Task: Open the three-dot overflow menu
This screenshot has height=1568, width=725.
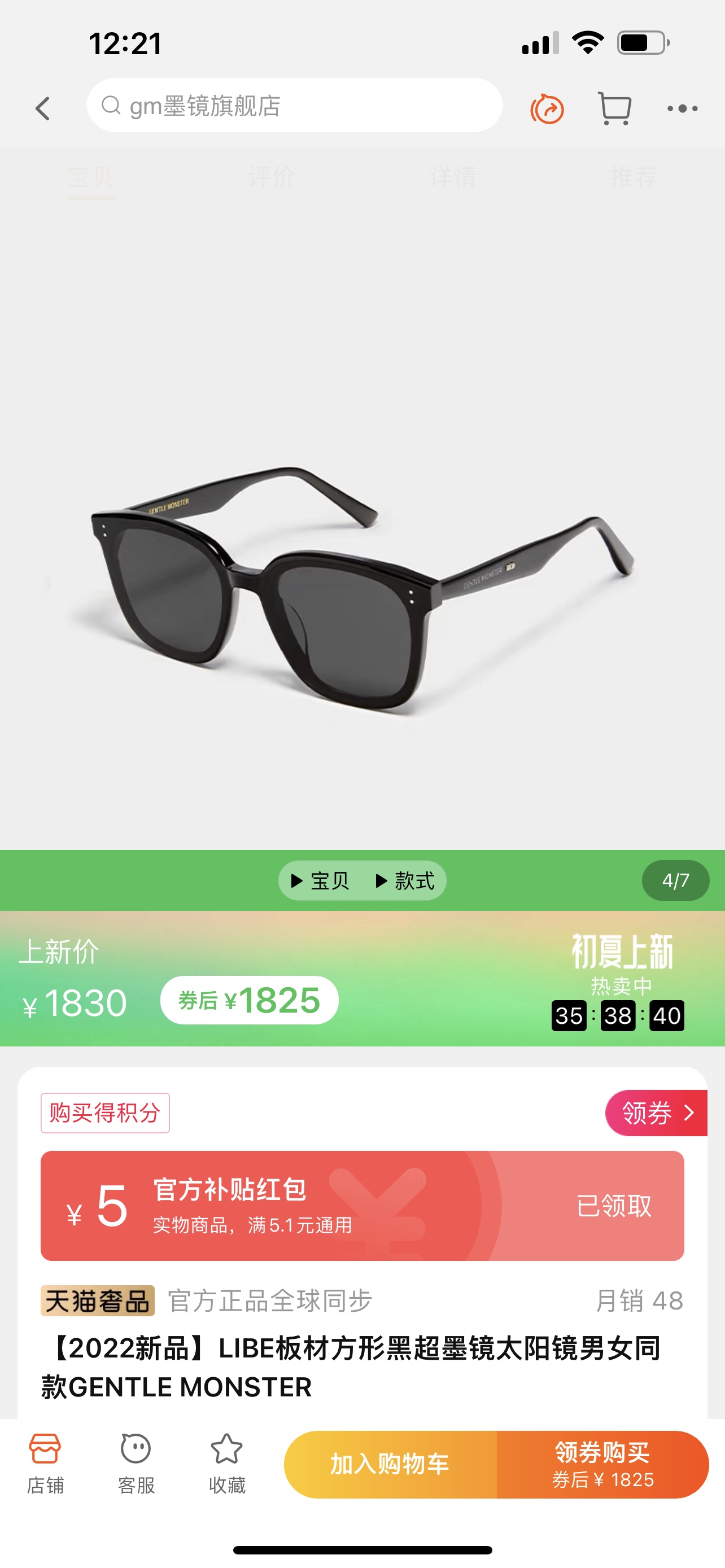Action: click(x=682, y=109)
